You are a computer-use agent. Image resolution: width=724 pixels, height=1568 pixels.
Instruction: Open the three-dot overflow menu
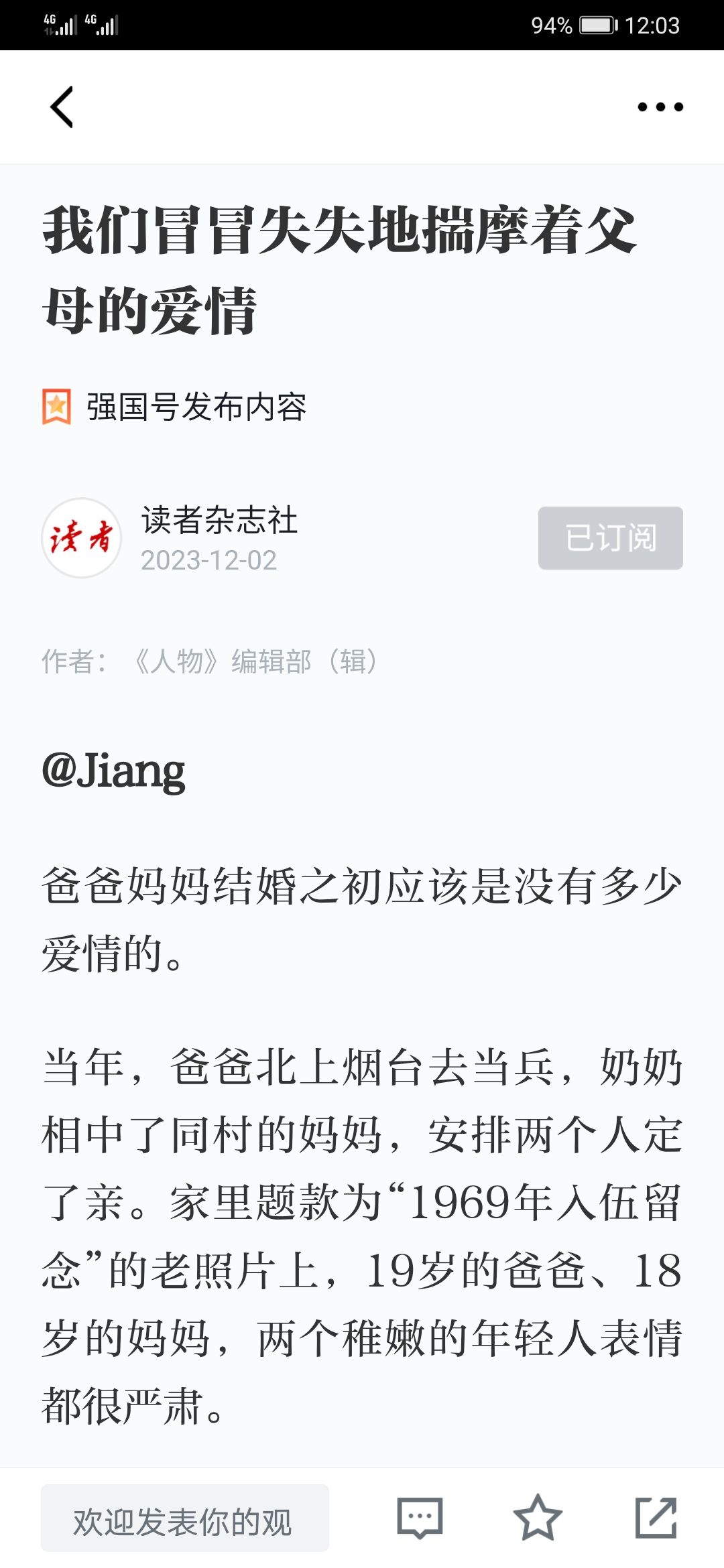pyautogui.click(x=660, y=107)
